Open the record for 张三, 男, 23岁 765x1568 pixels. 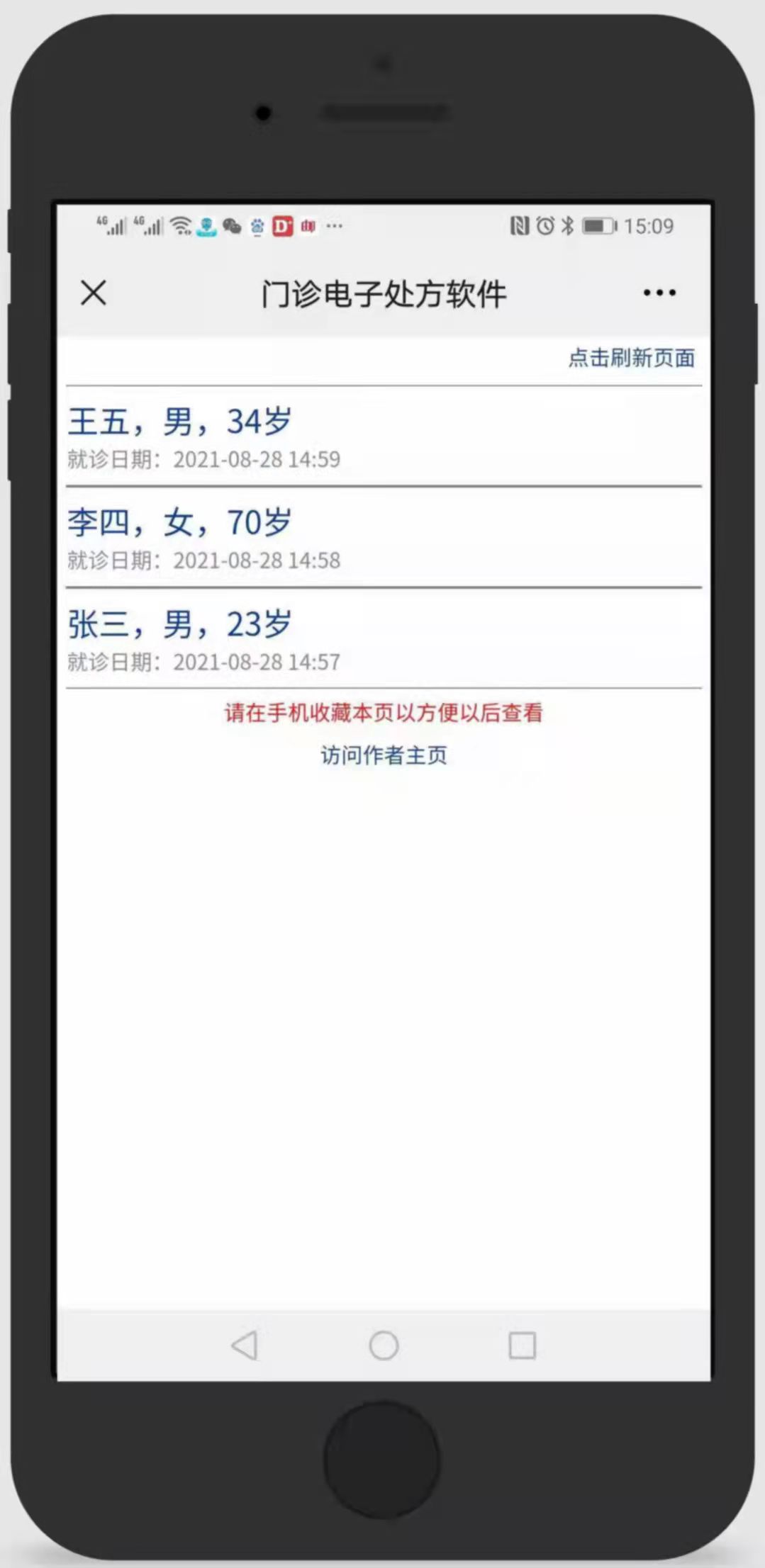point(180,624)
